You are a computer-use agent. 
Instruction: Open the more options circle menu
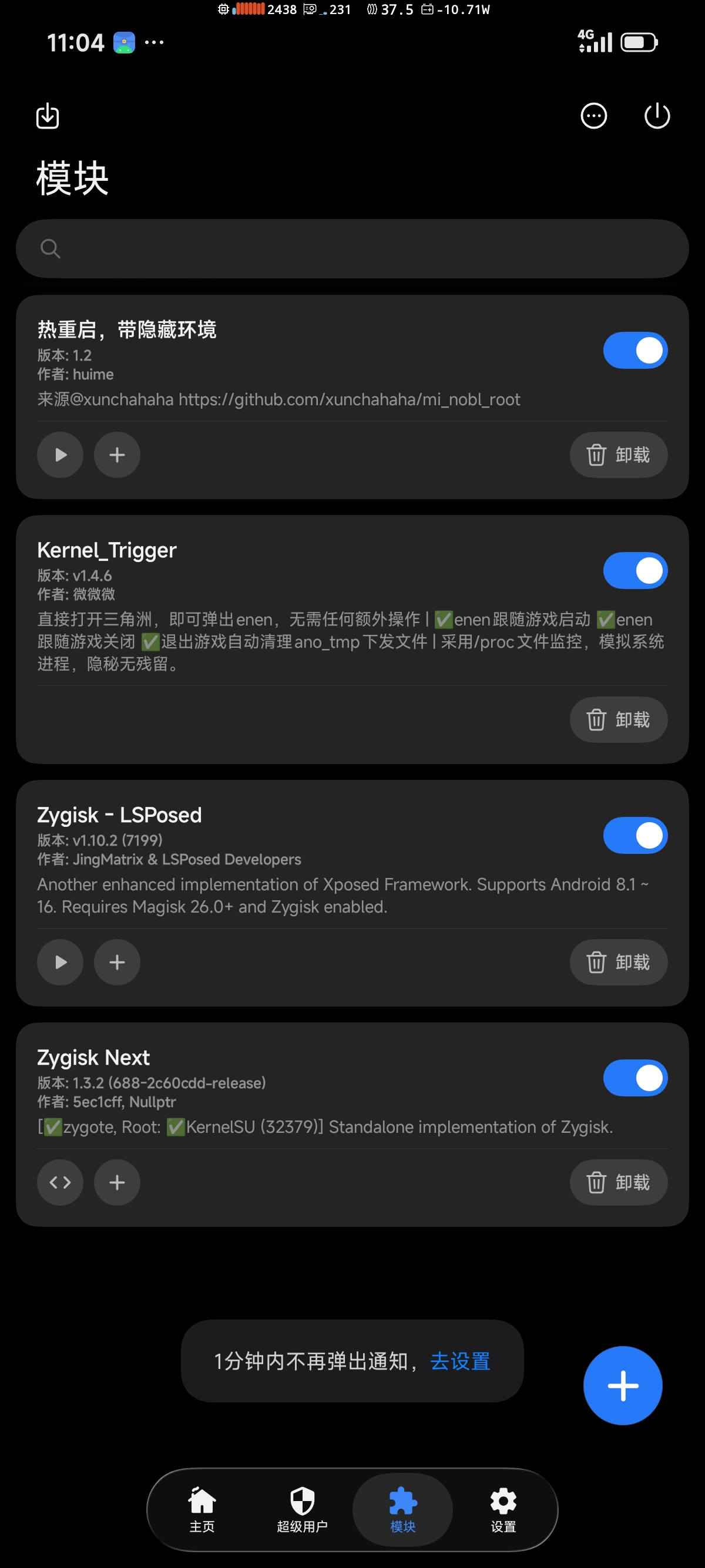tap(593, 116)
